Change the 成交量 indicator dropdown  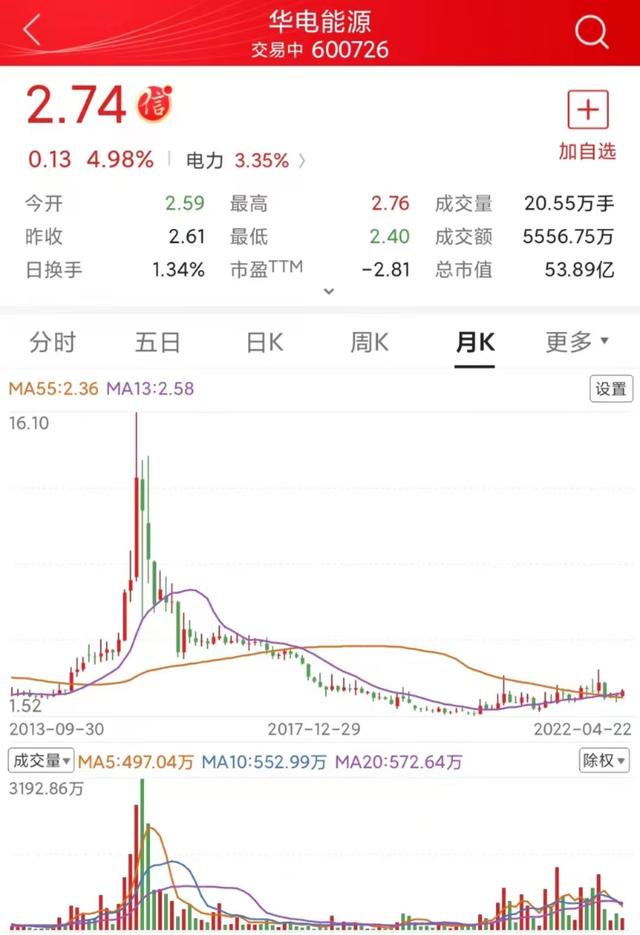click(41, 761)
